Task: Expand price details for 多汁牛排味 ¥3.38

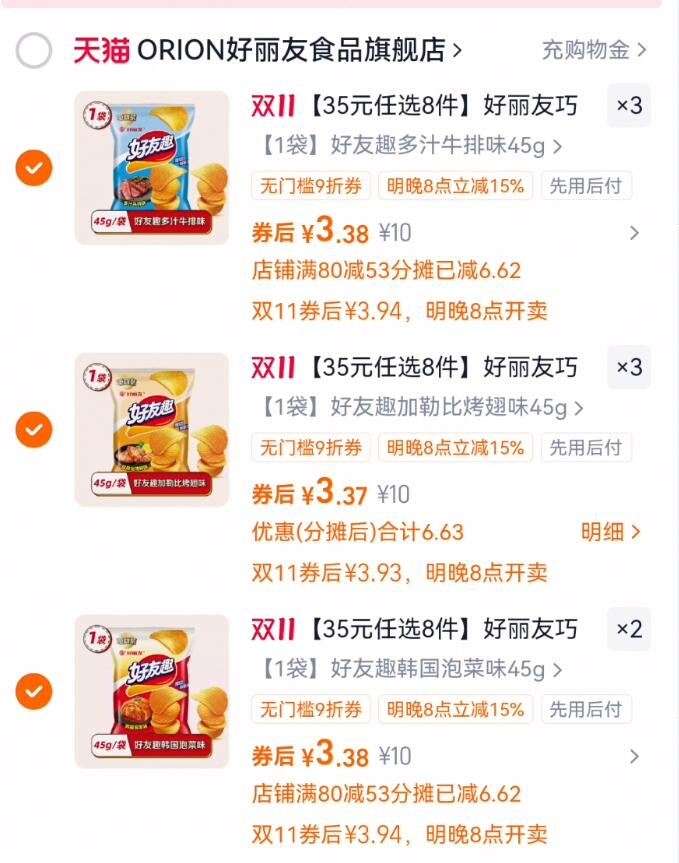Action: tap(633, 233)
